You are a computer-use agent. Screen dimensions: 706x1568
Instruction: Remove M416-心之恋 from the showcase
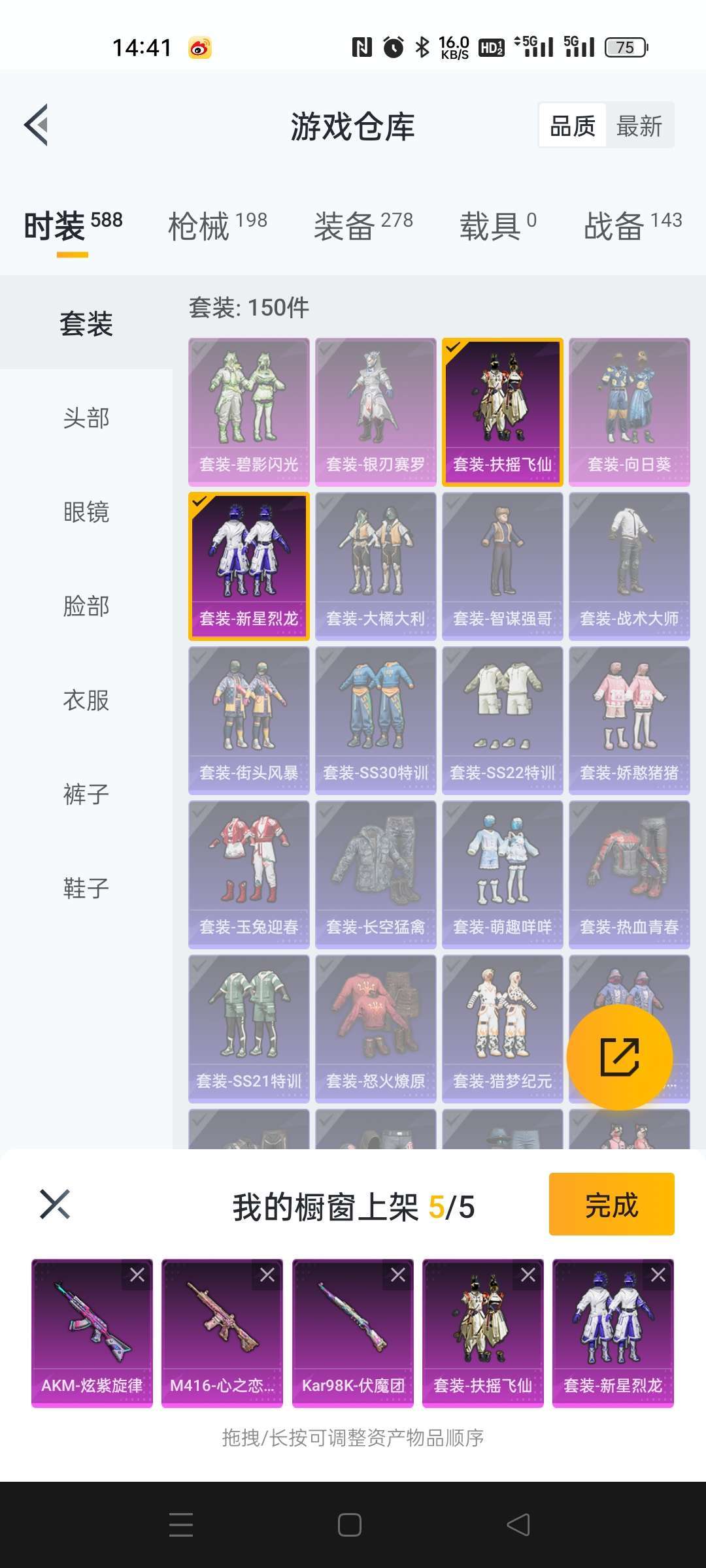[x=267, y=1275]
